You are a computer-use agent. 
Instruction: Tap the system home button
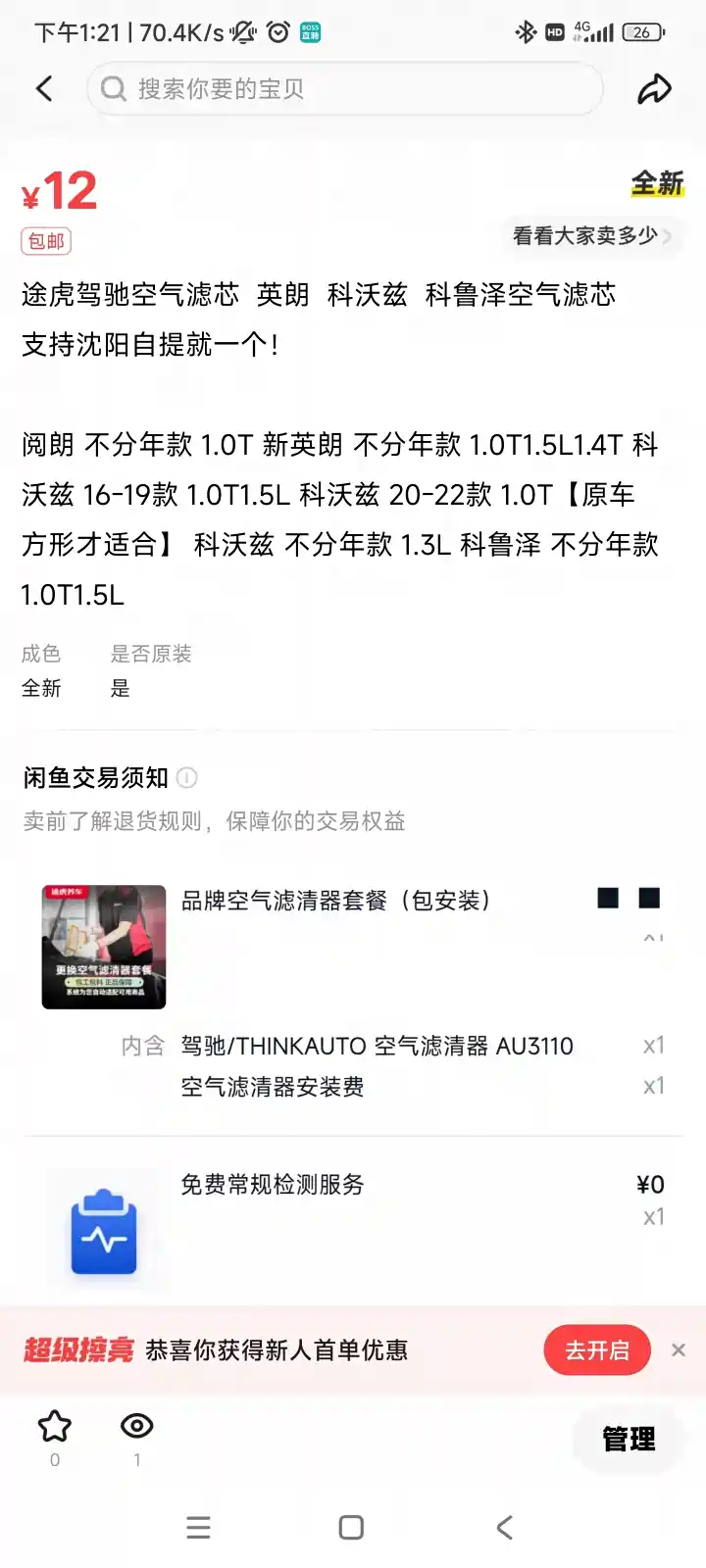click(351, 1528)
